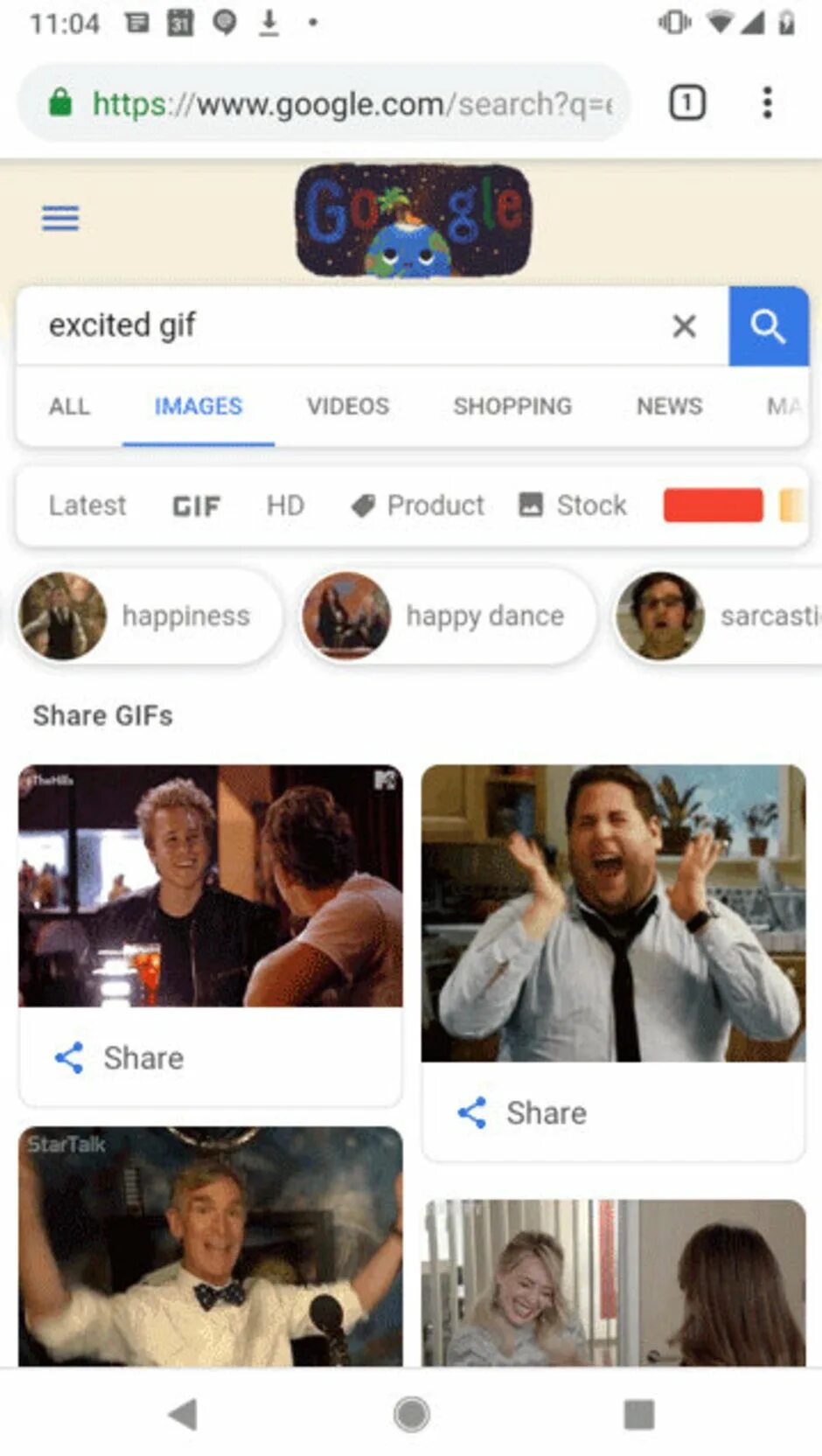Switch to the NEWS tab
The image size is (822, 1456).
click(669, 407)
